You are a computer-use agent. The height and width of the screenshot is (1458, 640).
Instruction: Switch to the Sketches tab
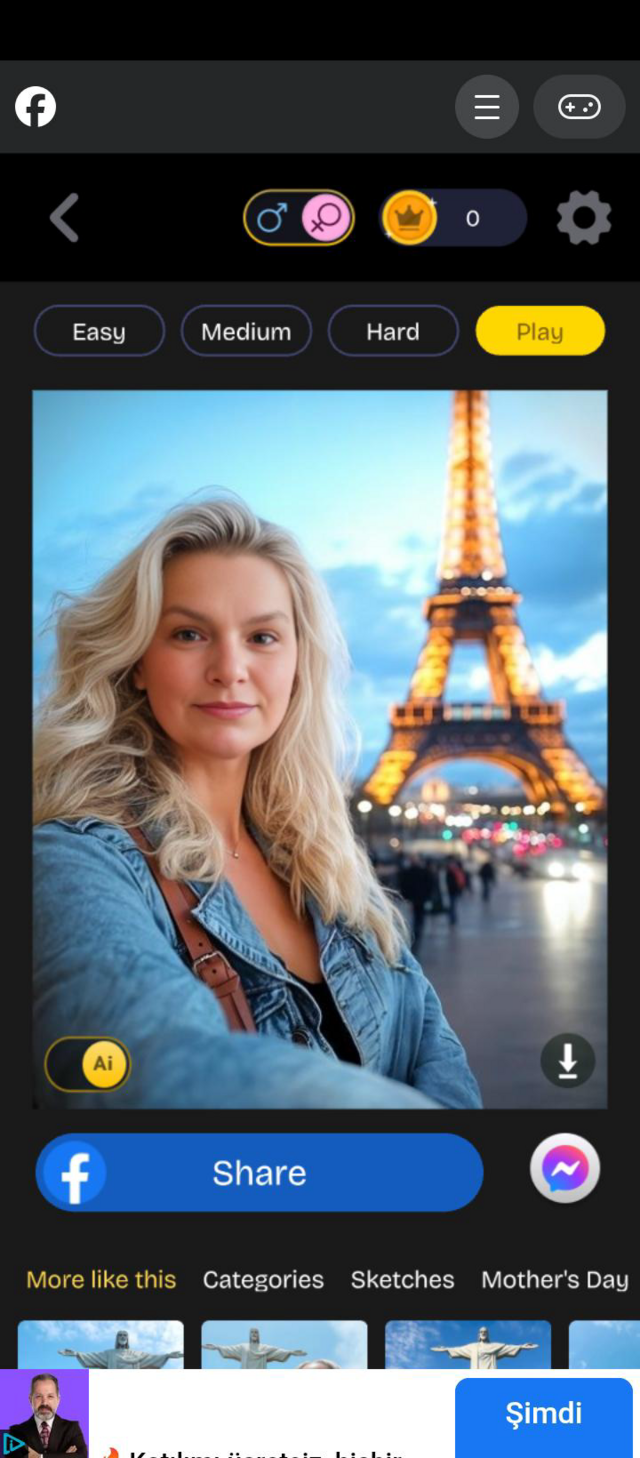(x=402, y=1279)
